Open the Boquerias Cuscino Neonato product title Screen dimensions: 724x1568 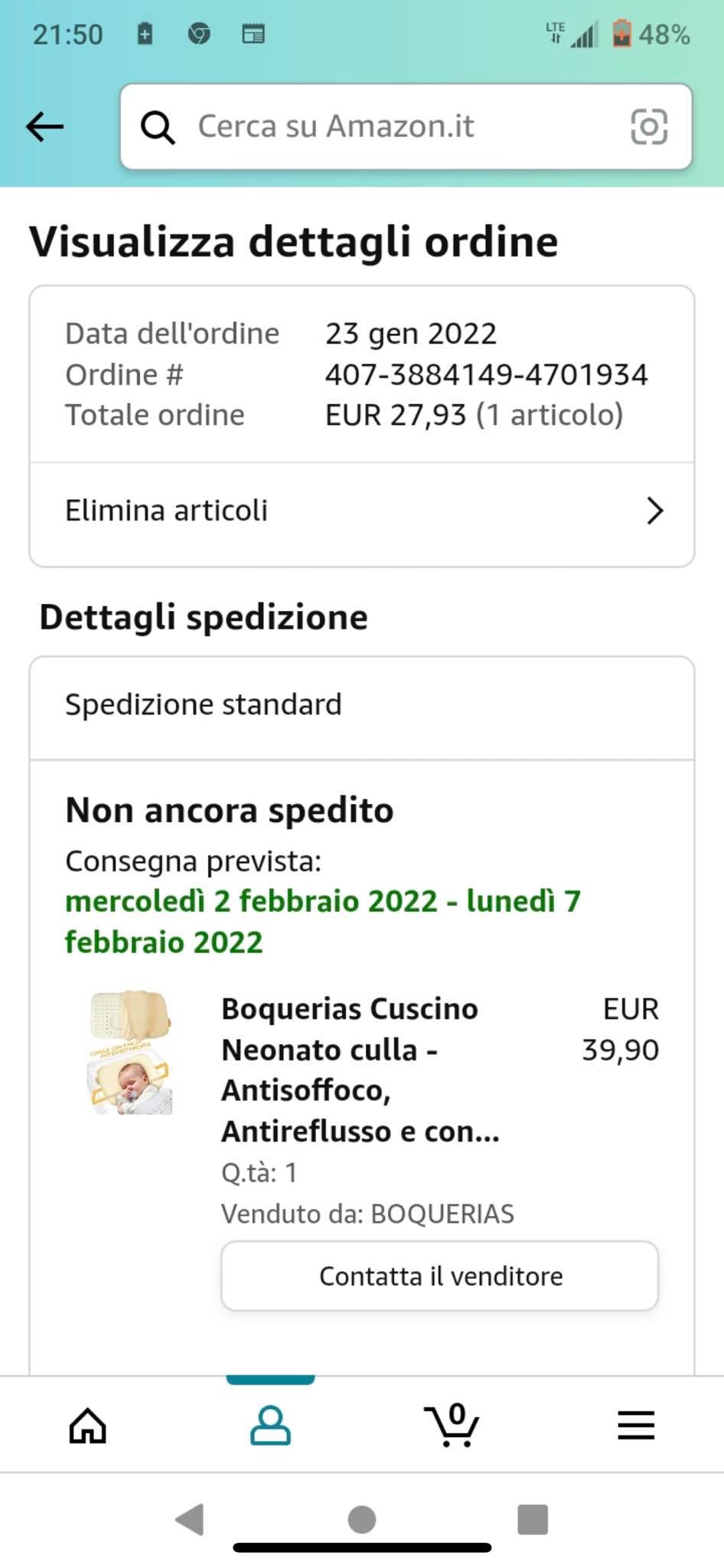coord(360,1069)
